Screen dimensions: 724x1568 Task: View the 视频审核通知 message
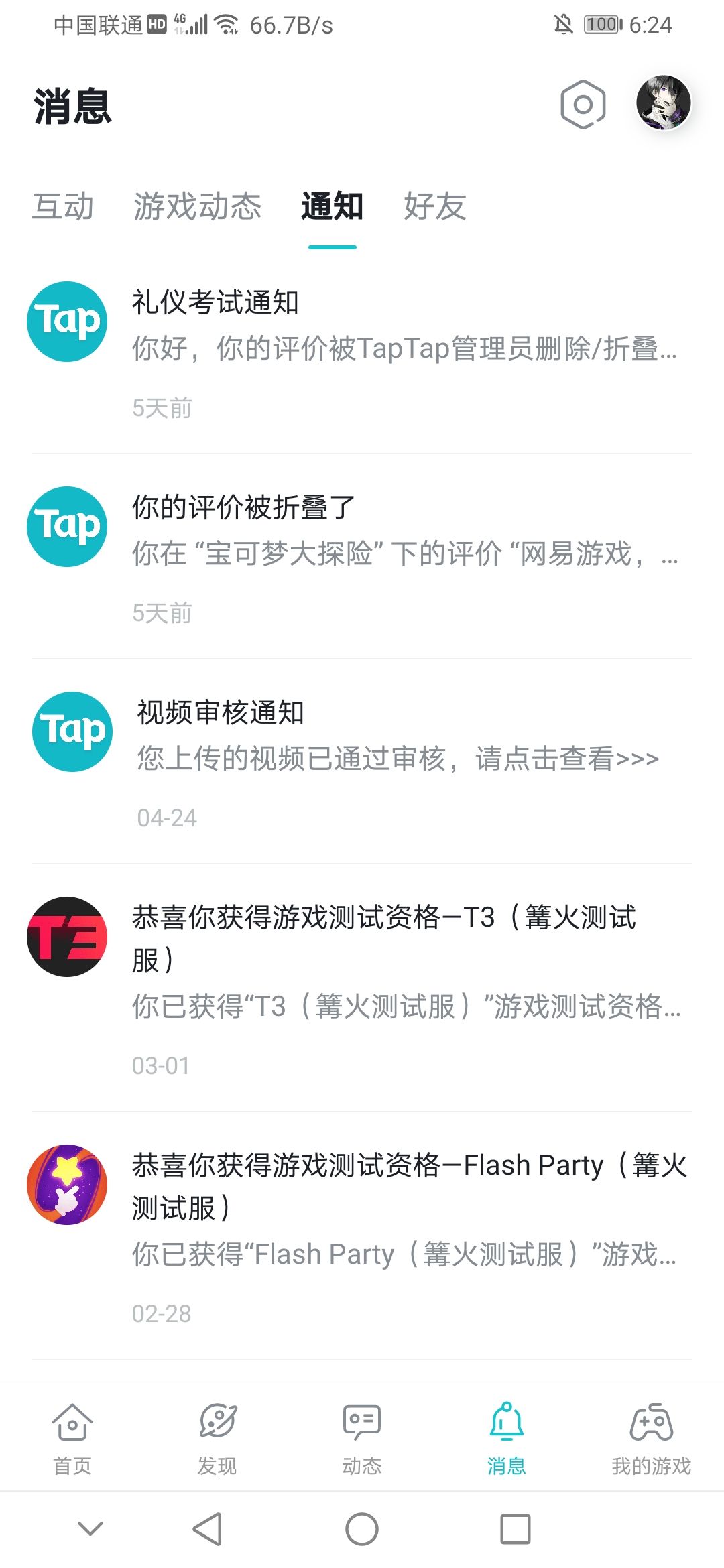362,762
